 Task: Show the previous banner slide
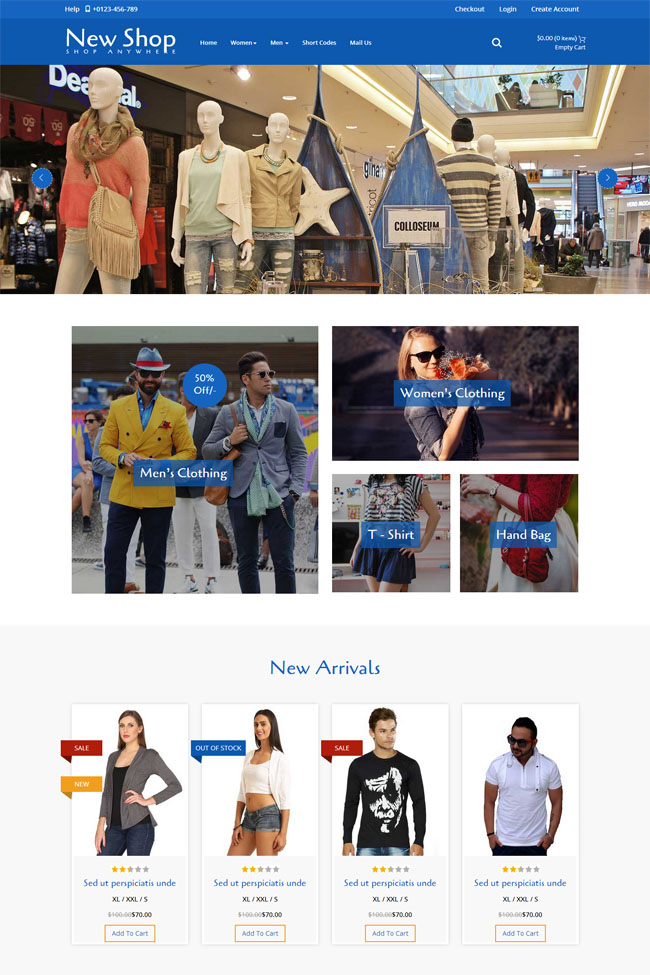tap(42, 178)
